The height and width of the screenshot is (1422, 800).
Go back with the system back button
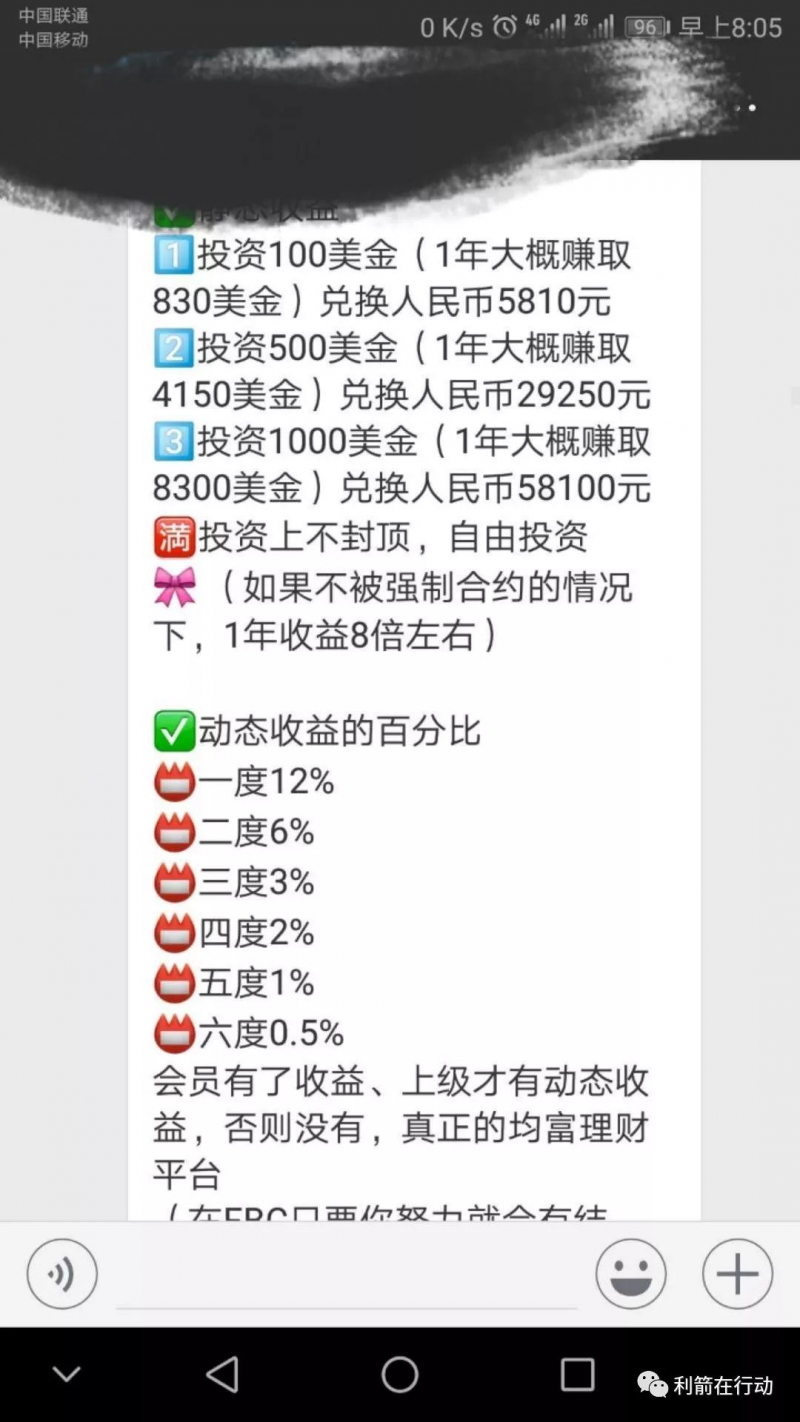[222, 1374]
